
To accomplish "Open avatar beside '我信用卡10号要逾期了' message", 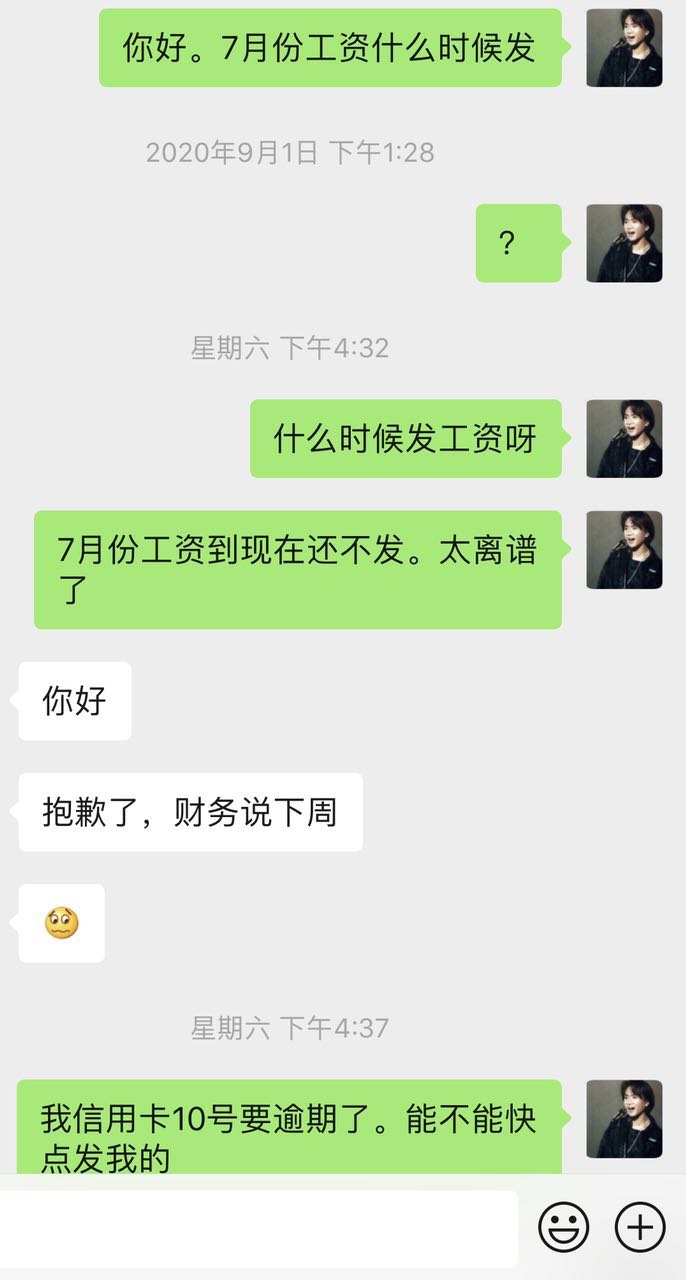I will (624, 1118).
